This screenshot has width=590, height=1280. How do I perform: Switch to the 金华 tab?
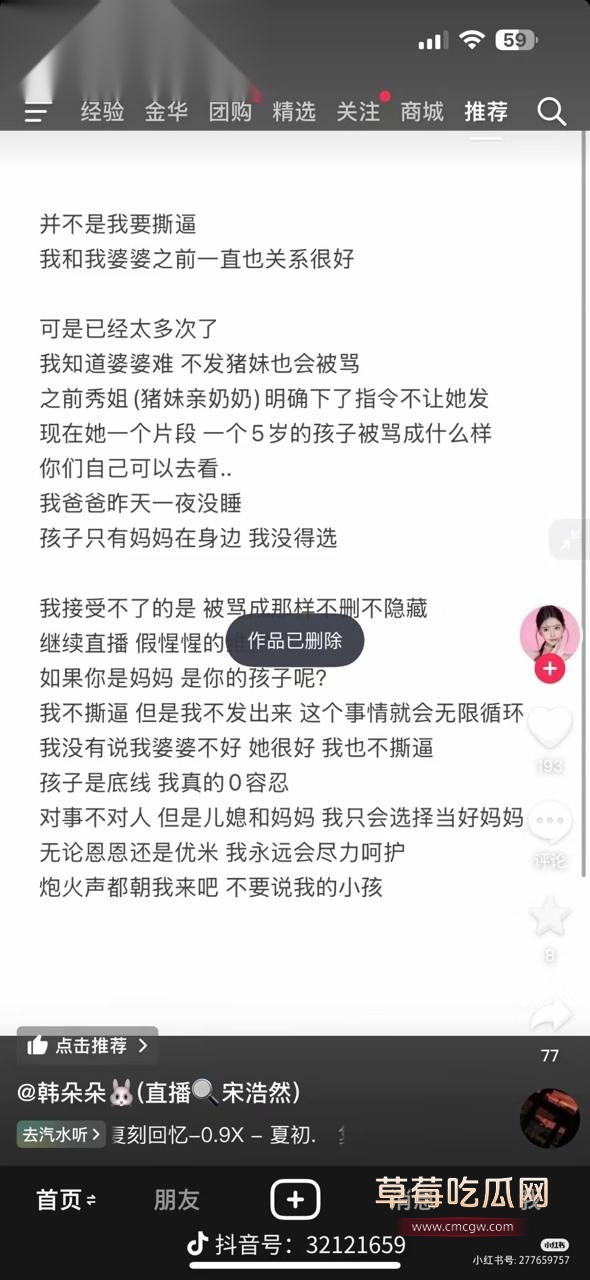[x=166, y=112]
